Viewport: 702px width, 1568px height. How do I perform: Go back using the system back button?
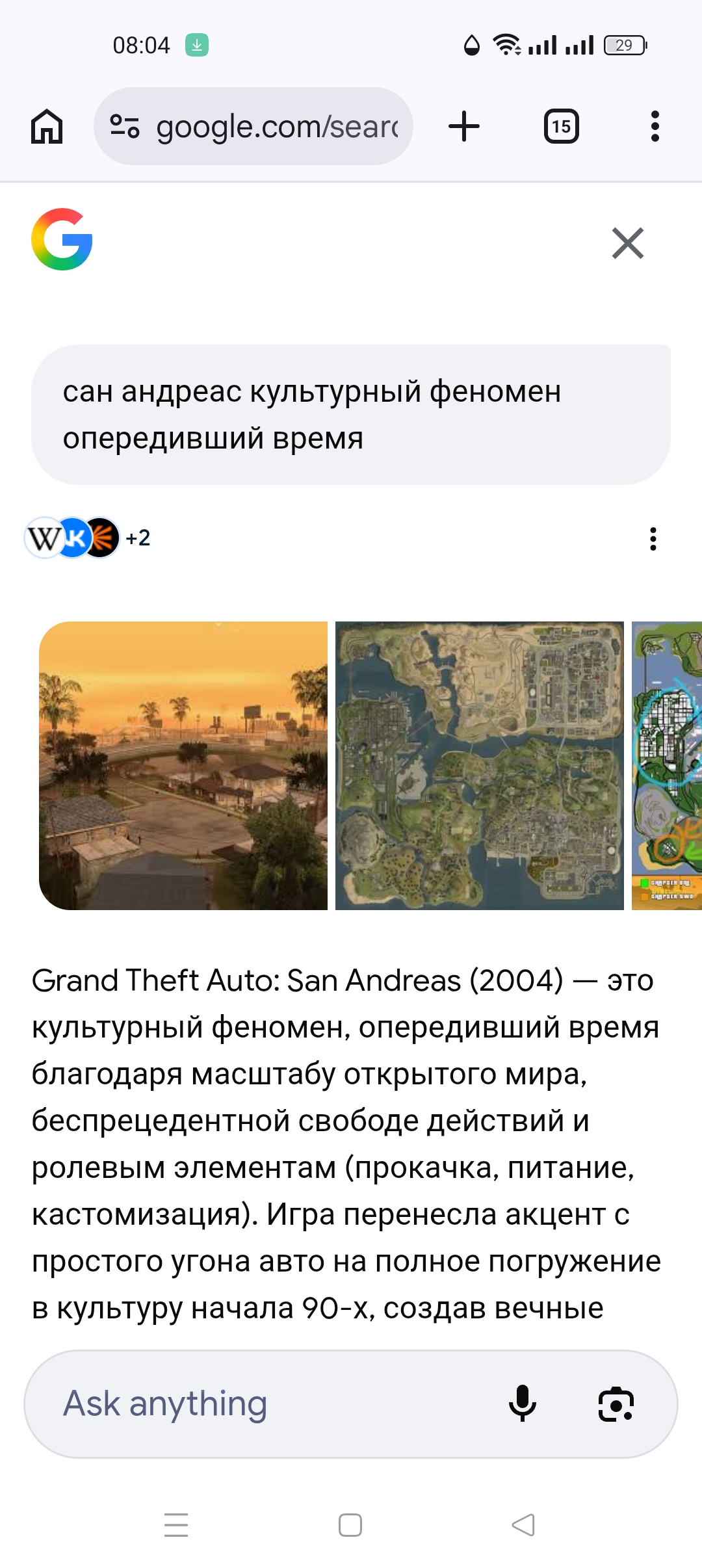(x=523, y=1524)
